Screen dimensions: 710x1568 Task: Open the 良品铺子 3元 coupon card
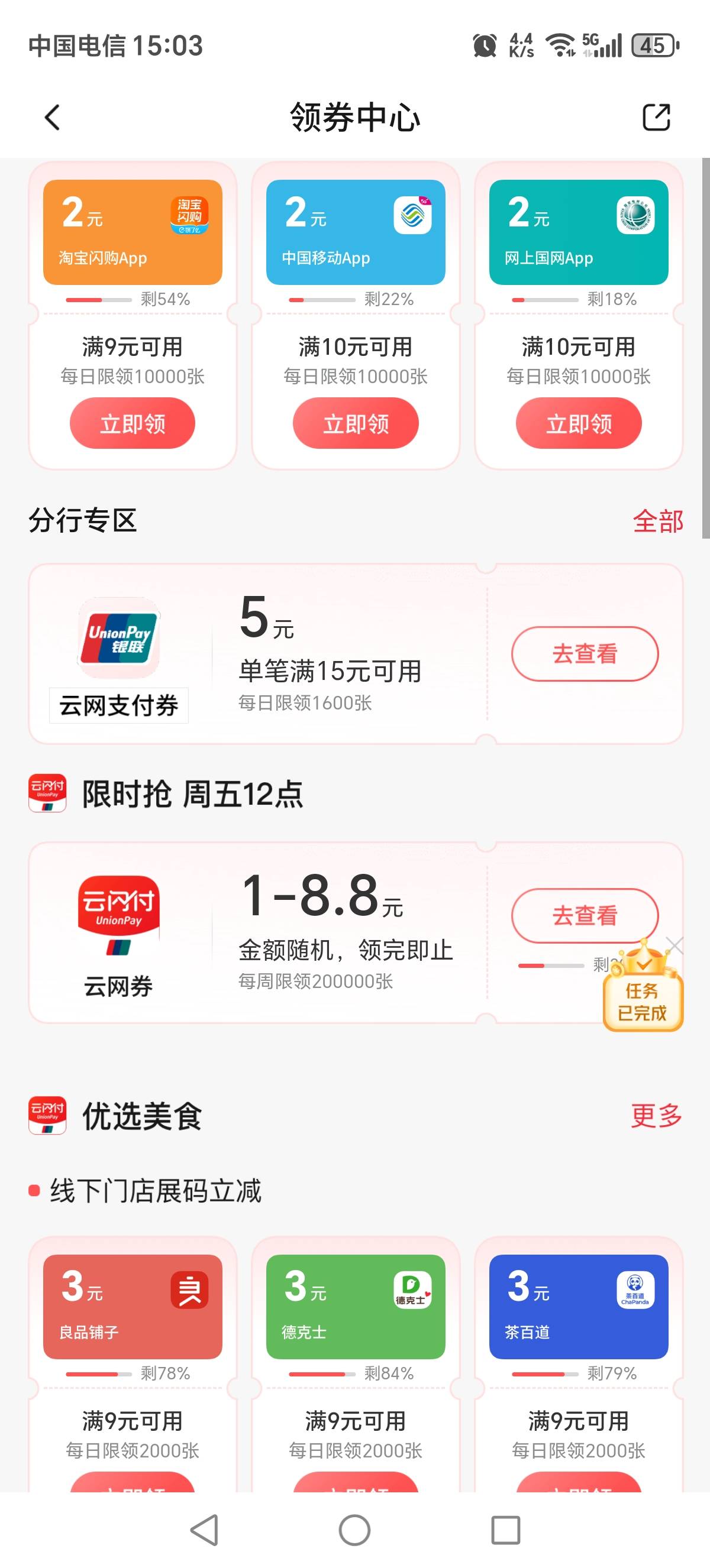coord(132,1307)
